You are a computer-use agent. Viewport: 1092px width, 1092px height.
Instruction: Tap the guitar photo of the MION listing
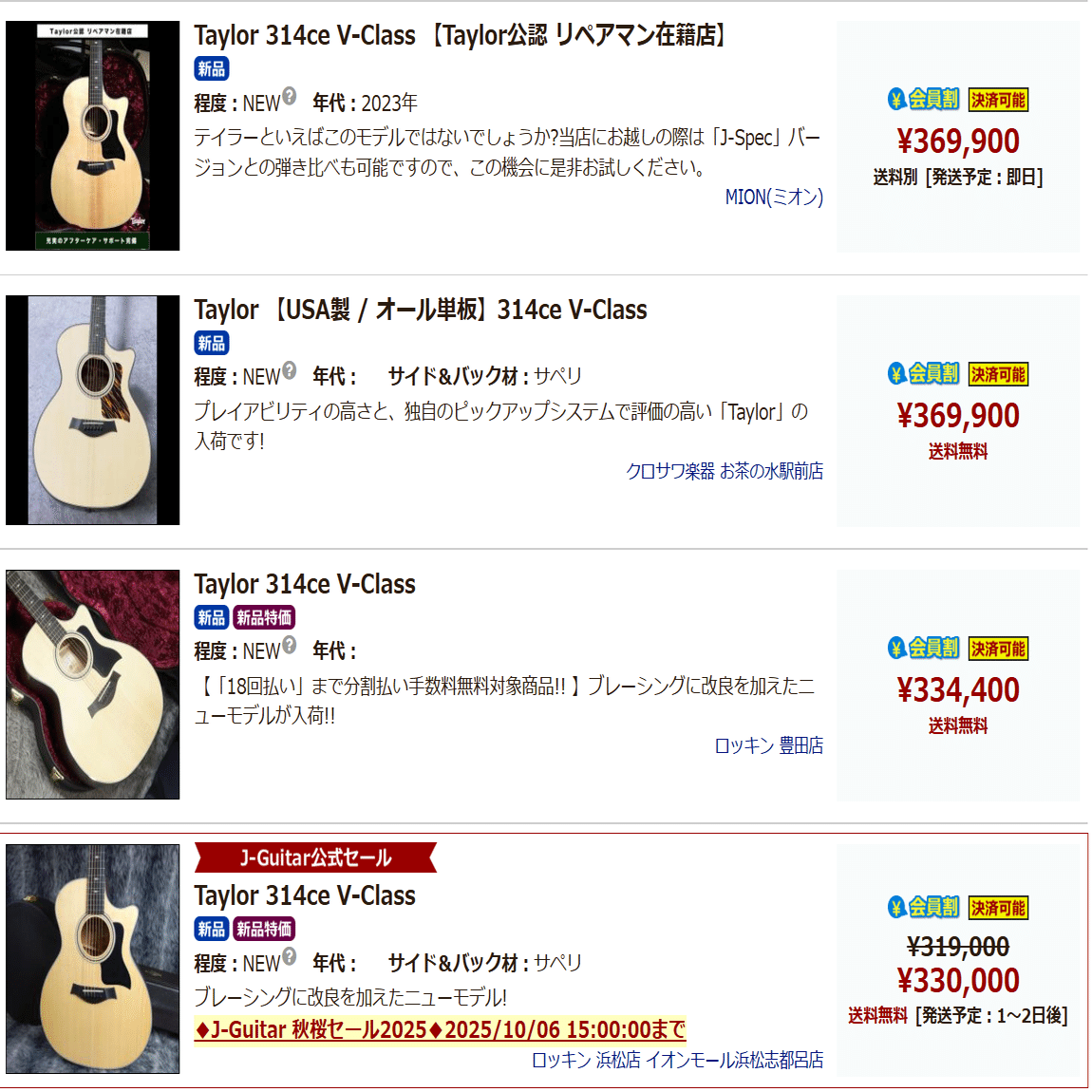pyautogui.click(x=92, y=136)
